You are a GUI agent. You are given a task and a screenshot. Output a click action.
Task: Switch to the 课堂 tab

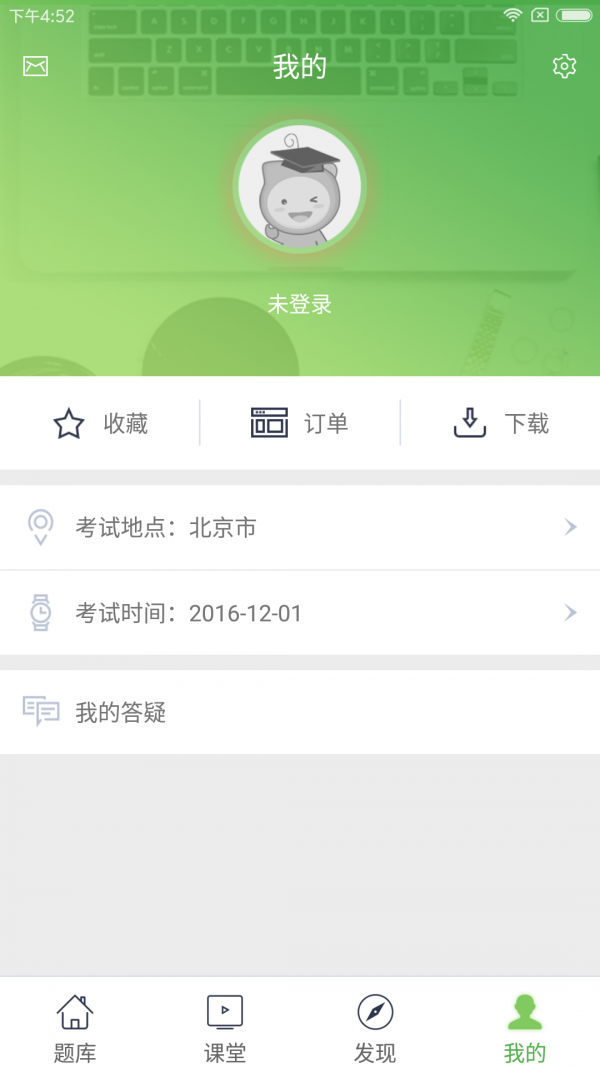[x=225, y=1027]
